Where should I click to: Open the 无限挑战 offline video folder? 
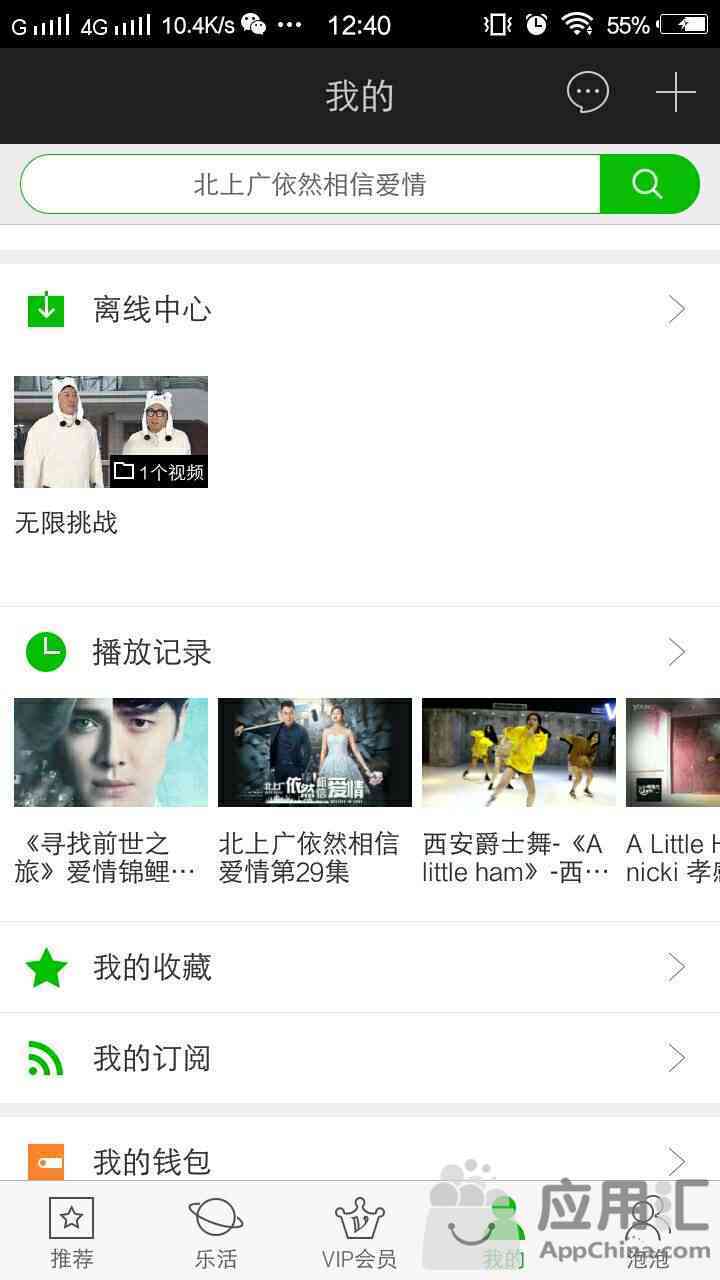pos(111,432)
